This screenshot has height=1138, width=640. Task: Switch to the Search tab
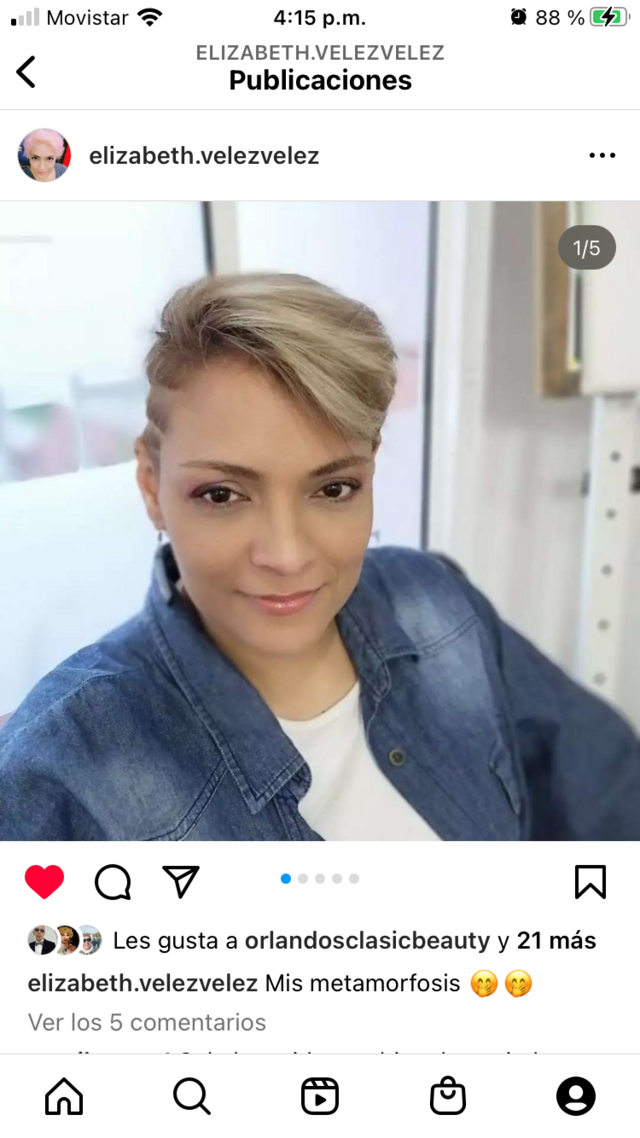pos(192,1096)
